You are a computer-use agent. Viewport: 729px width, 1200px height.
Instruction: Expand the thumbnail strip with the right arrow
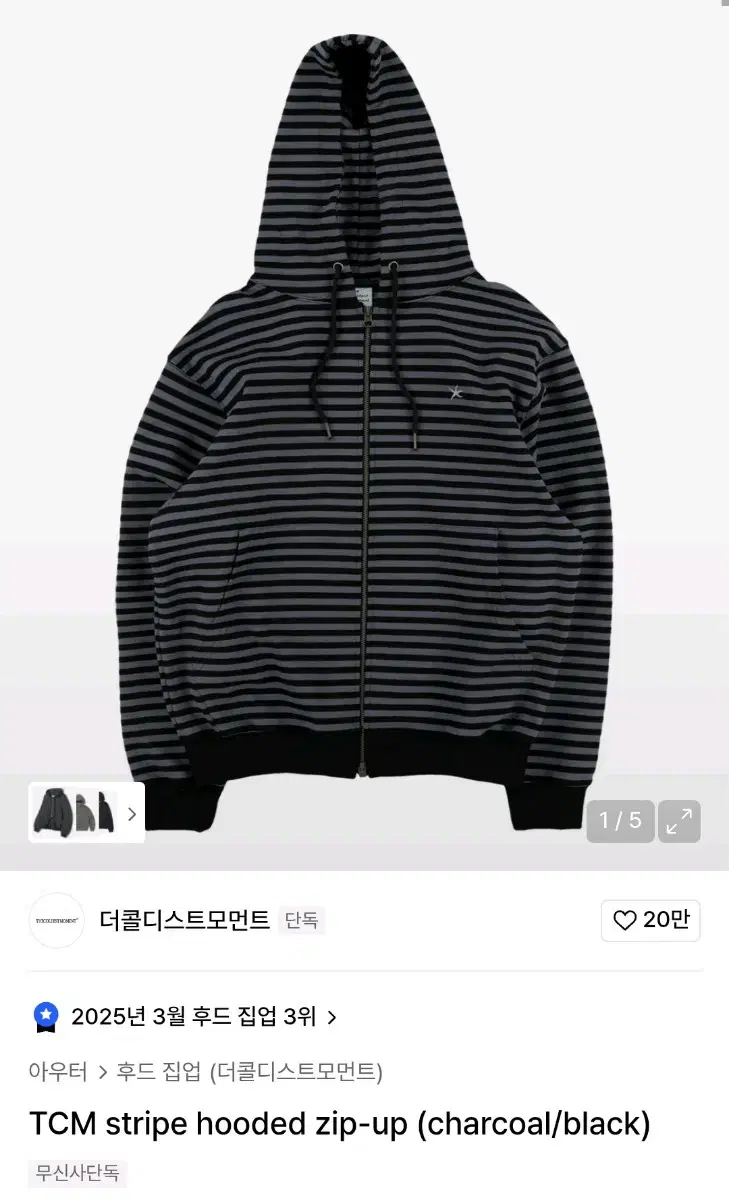[x=132, y=813]
